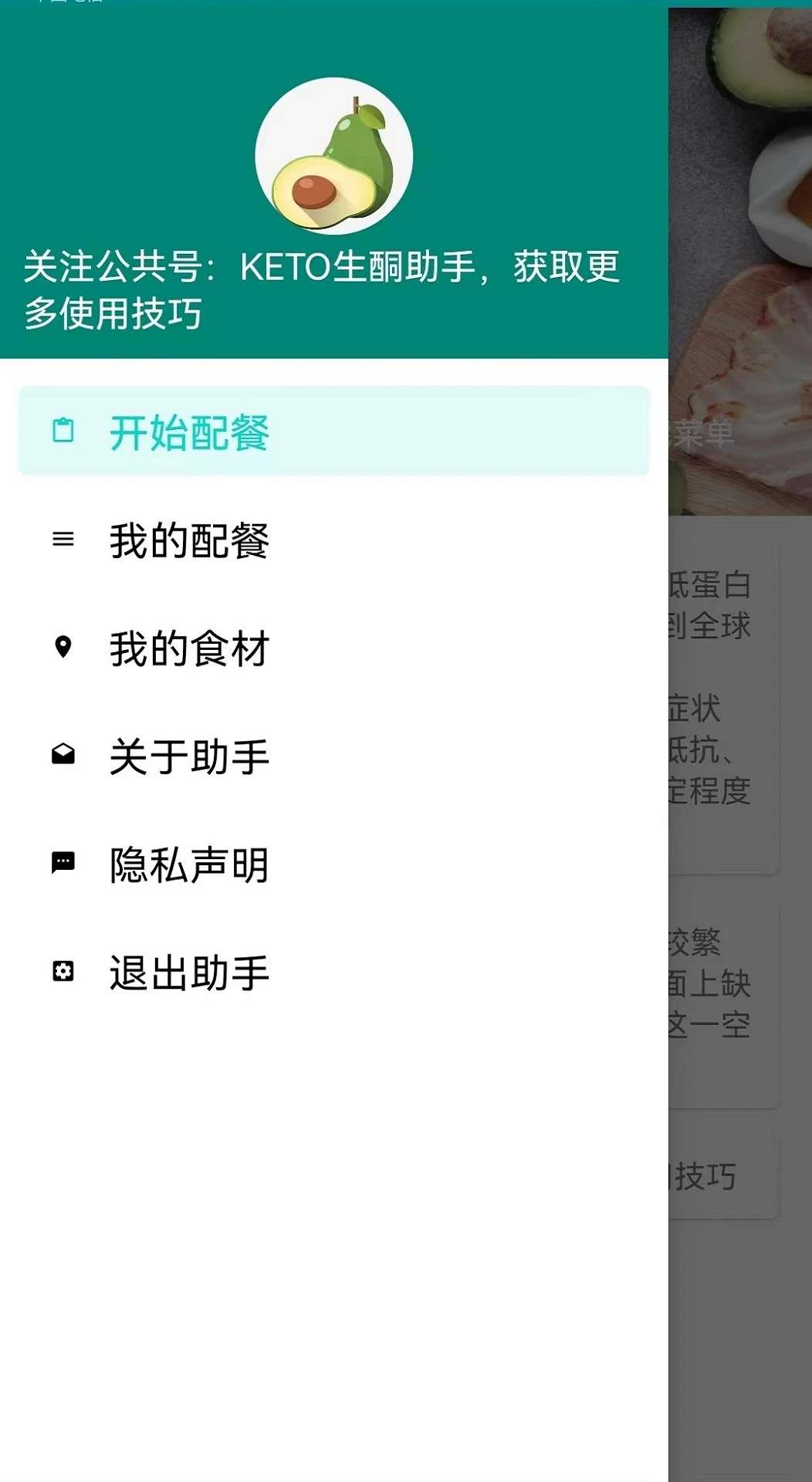Viewport: 812px width, 1482px height.
Task: Click the gear icon next to 退出助手
Action: tap(63, 972)
